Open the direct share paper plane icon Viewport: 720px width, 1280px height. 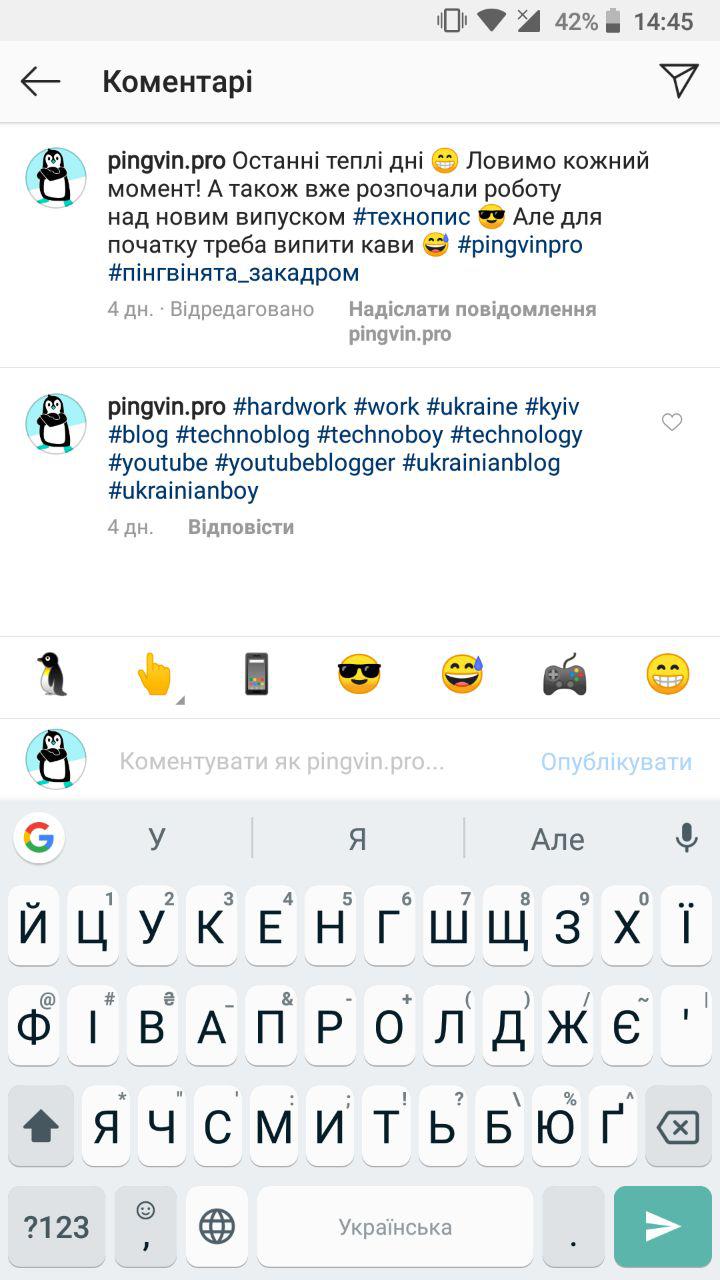pos(679,81)
